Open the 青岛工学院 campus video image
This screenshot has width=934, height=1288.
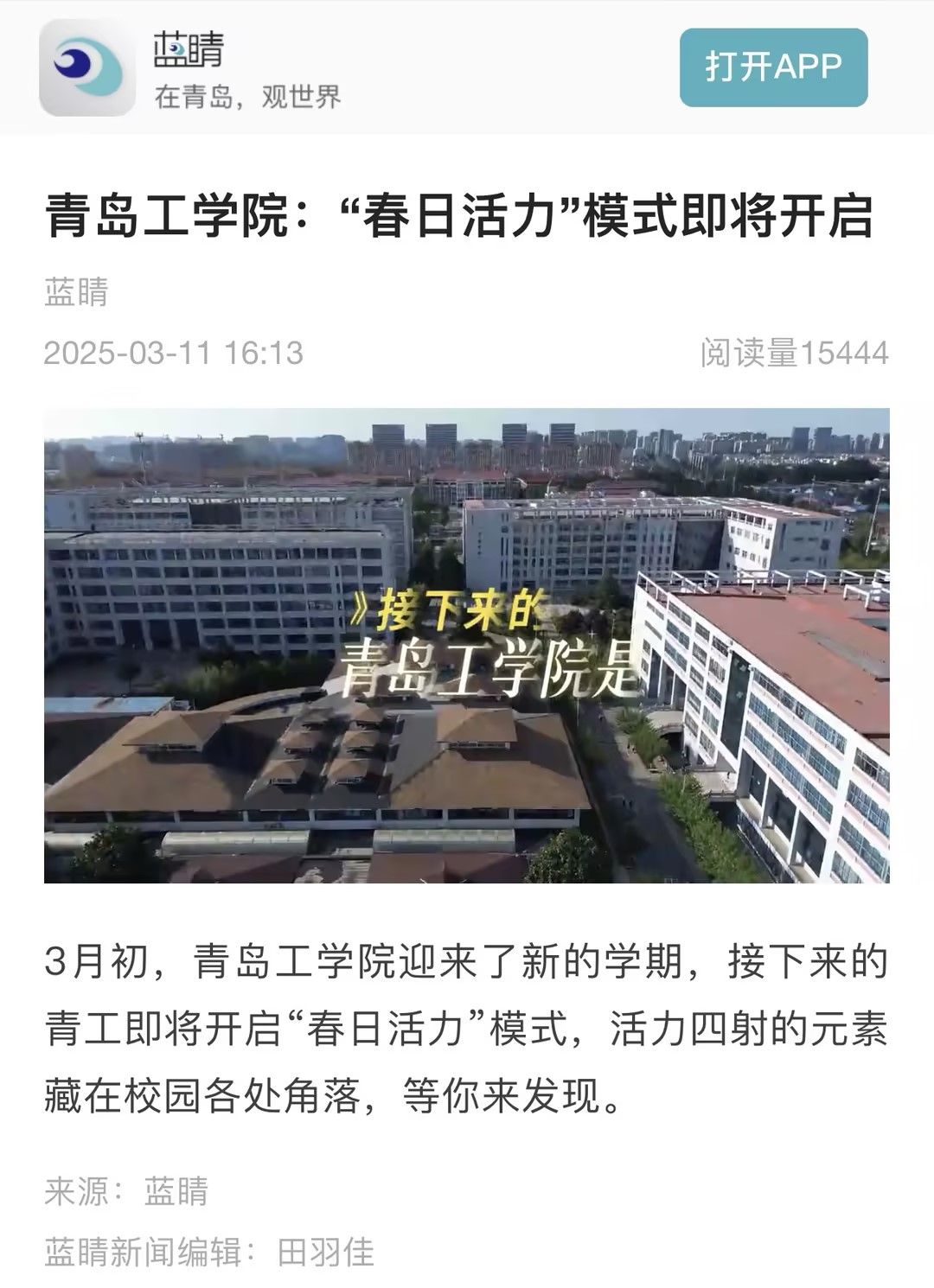(x=467, y=645)
